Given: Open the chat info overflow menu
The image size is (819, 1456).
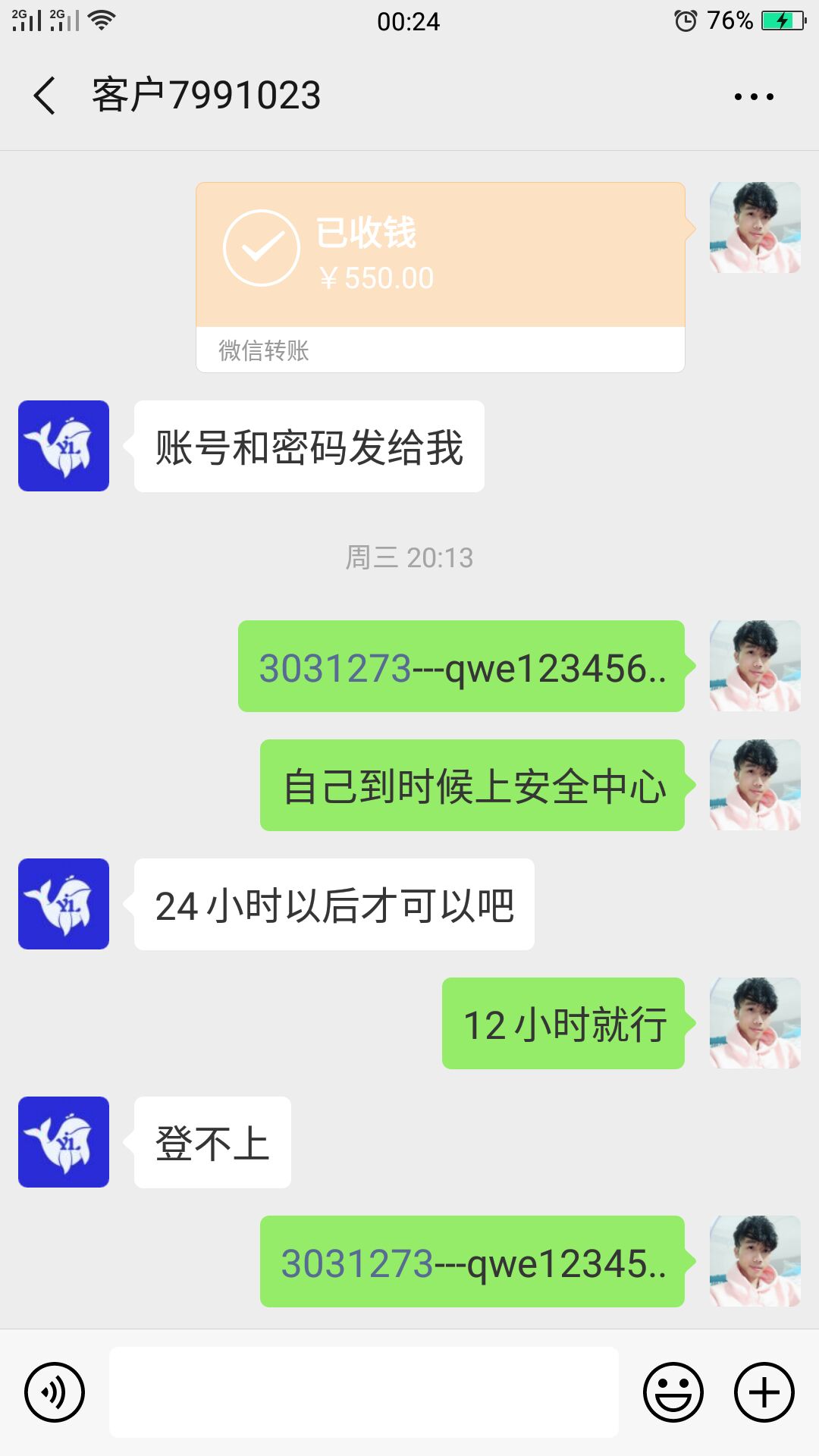Looking at the screenshot, I should (x=754, y=96).
